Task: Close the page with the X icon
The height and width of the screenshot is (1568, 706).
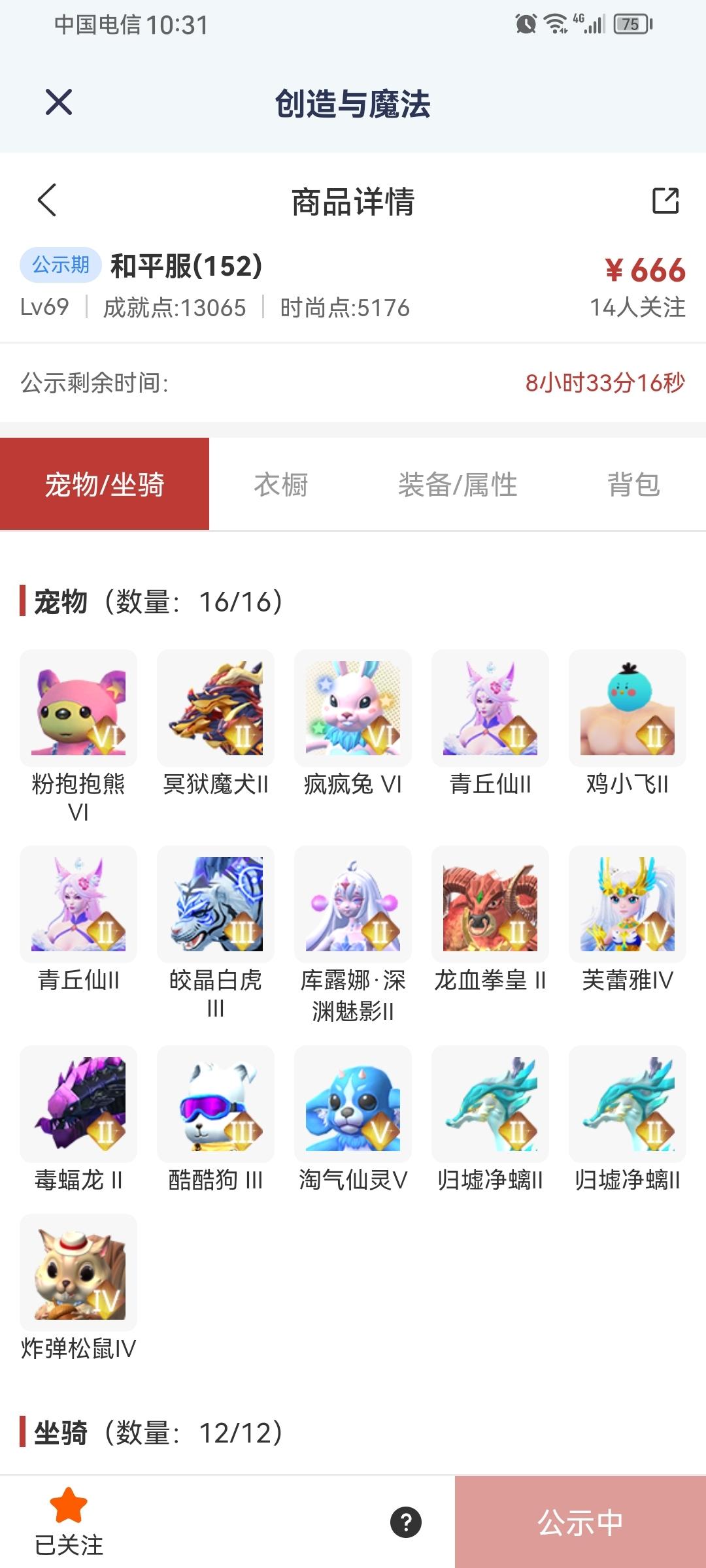Action: 59,101
